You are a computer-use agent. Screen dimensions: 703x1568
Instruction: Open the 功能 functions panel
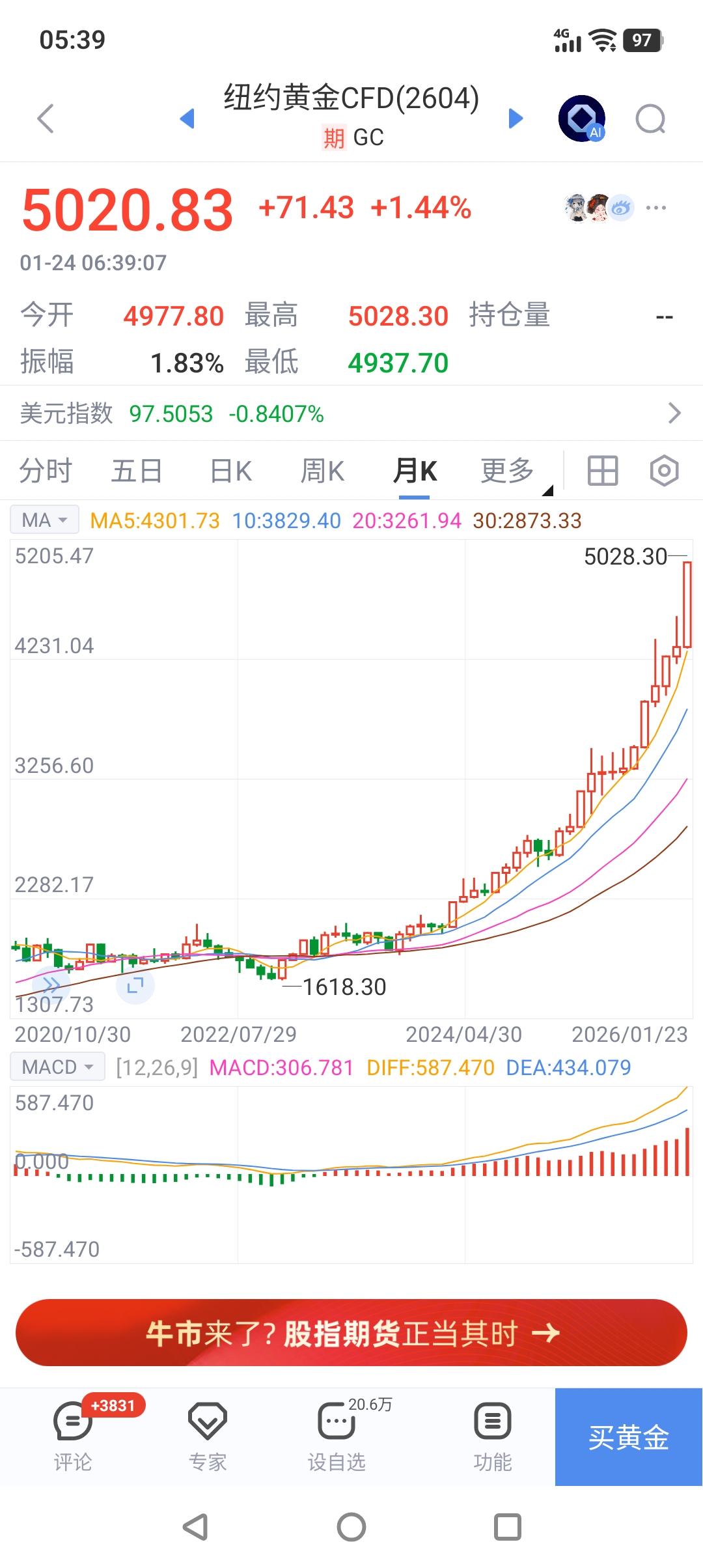pos(492,1433)
